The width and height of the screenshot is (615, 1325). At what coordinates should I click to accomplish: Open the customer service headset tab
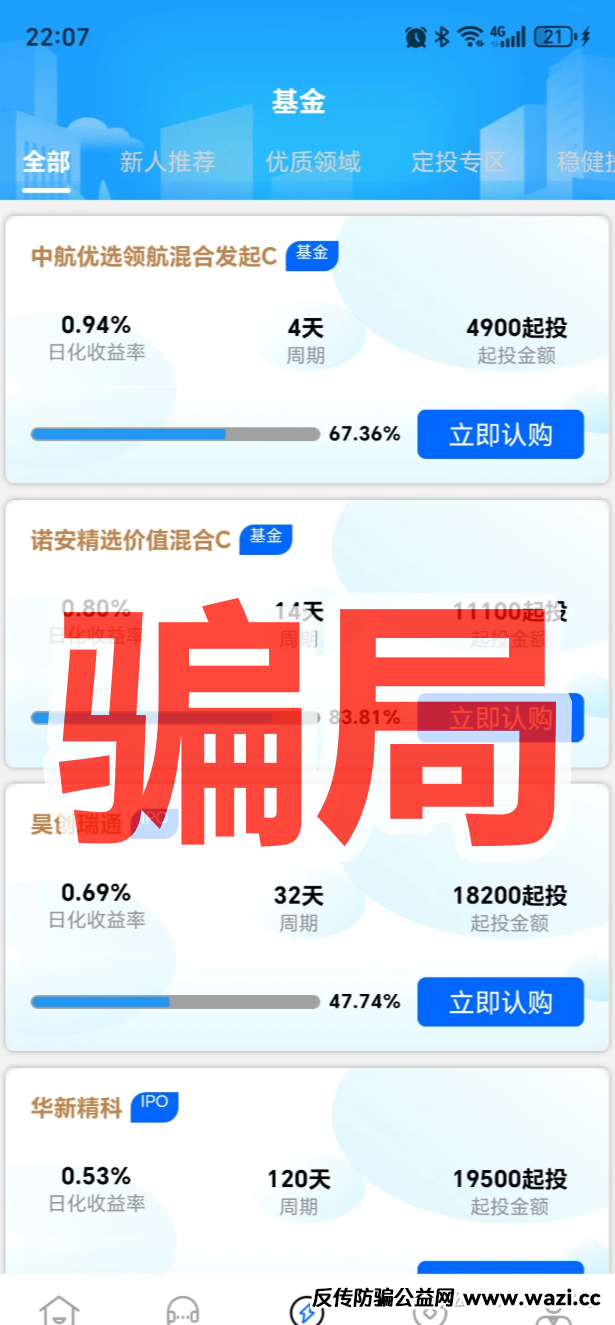point(183,1309)
